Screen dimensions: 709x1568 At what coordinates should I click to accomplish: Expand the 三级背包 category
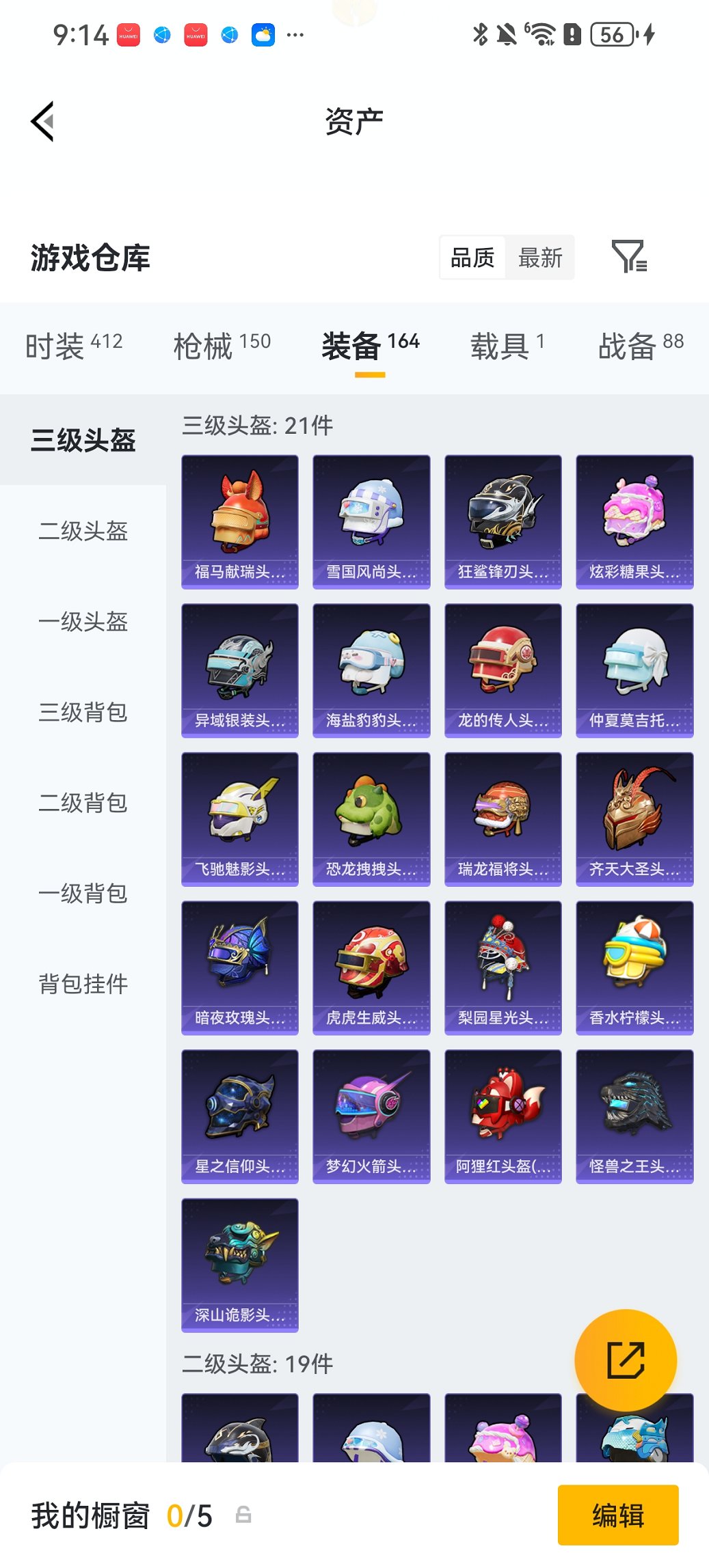point(82,713)
